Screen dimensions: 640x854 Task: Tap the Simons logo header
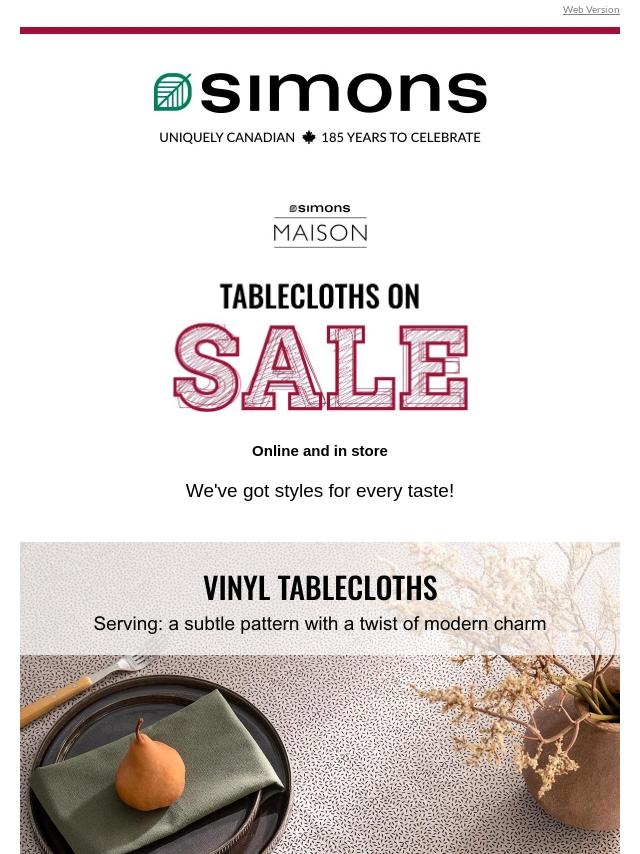[x=320, y=108]
